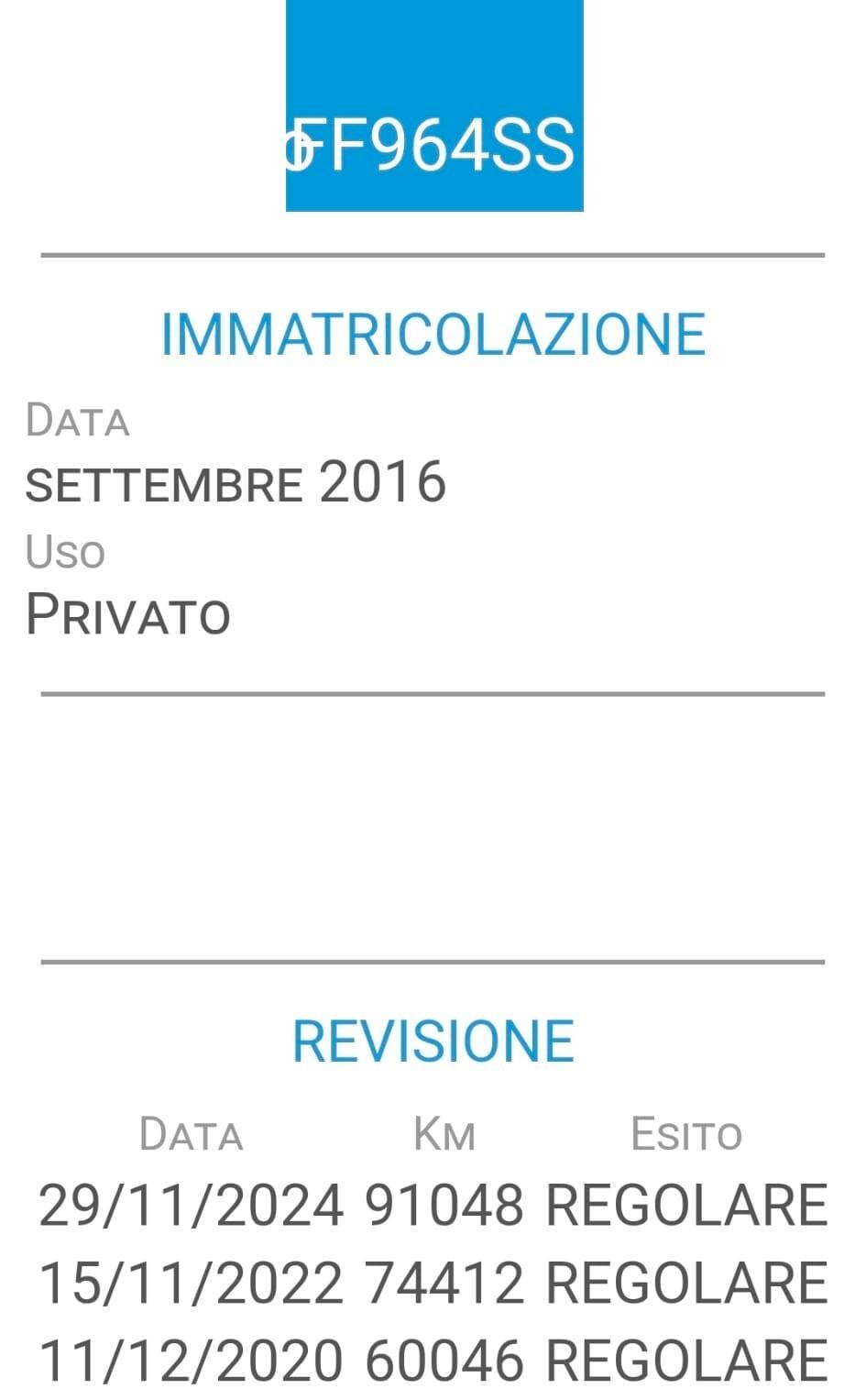
Task: Select the SETTEMBRE 2016 registration date
Action: [236, 483]
